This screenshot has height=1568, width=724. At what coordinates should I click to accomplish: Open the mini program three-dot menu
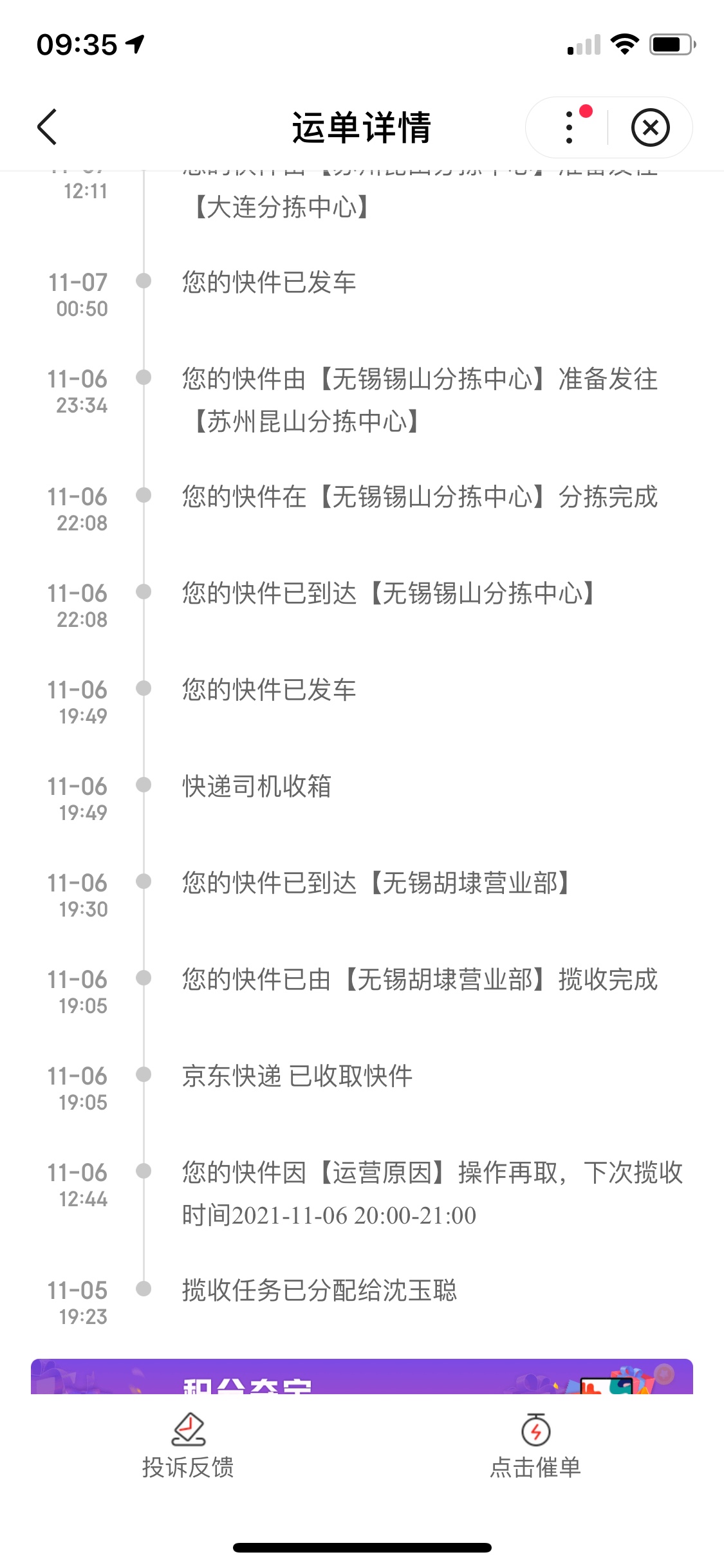click(x=569, y=127)
